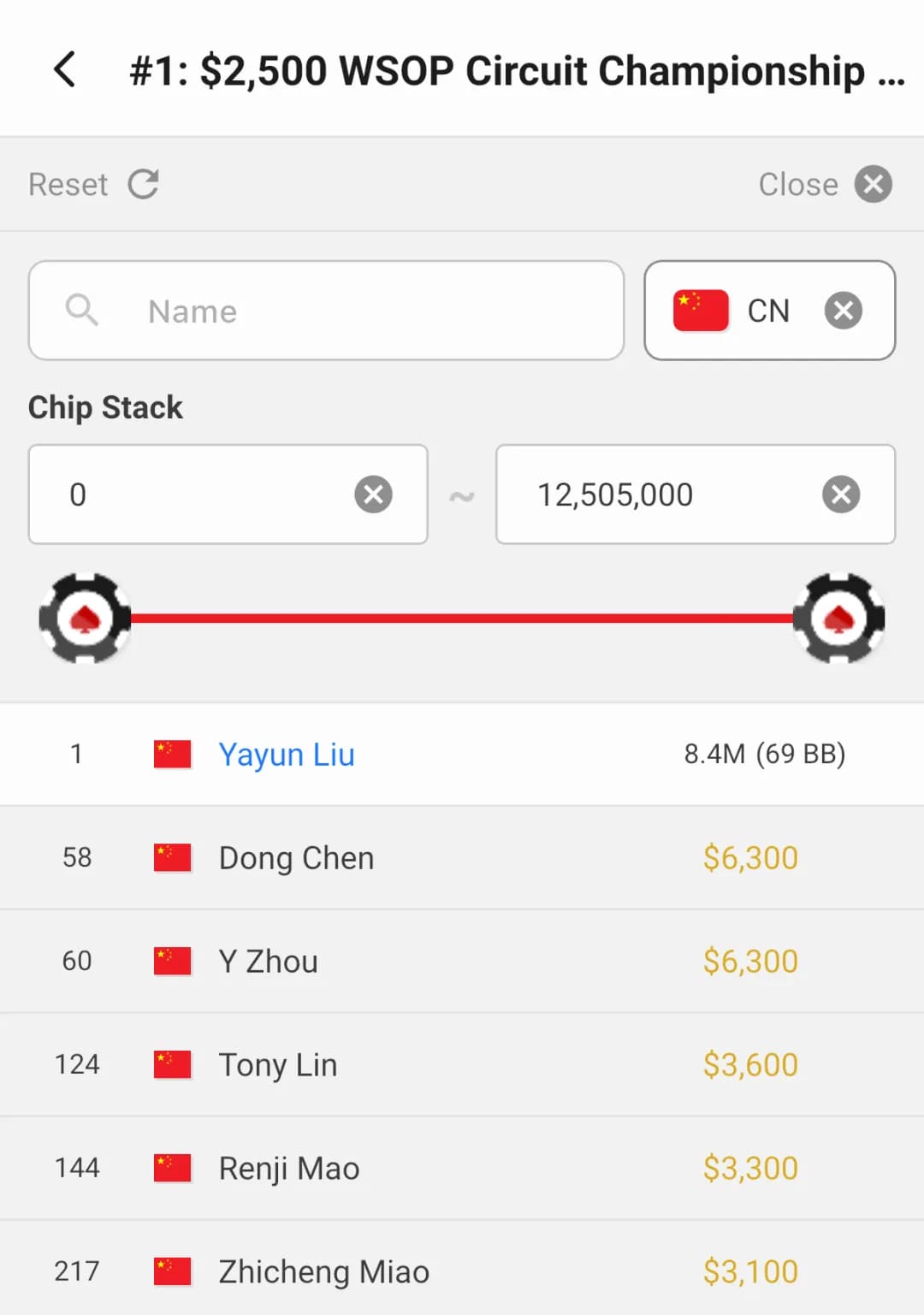
Task: Click the China flag next to Yayun Liu
Action: [x=172, y=754]
